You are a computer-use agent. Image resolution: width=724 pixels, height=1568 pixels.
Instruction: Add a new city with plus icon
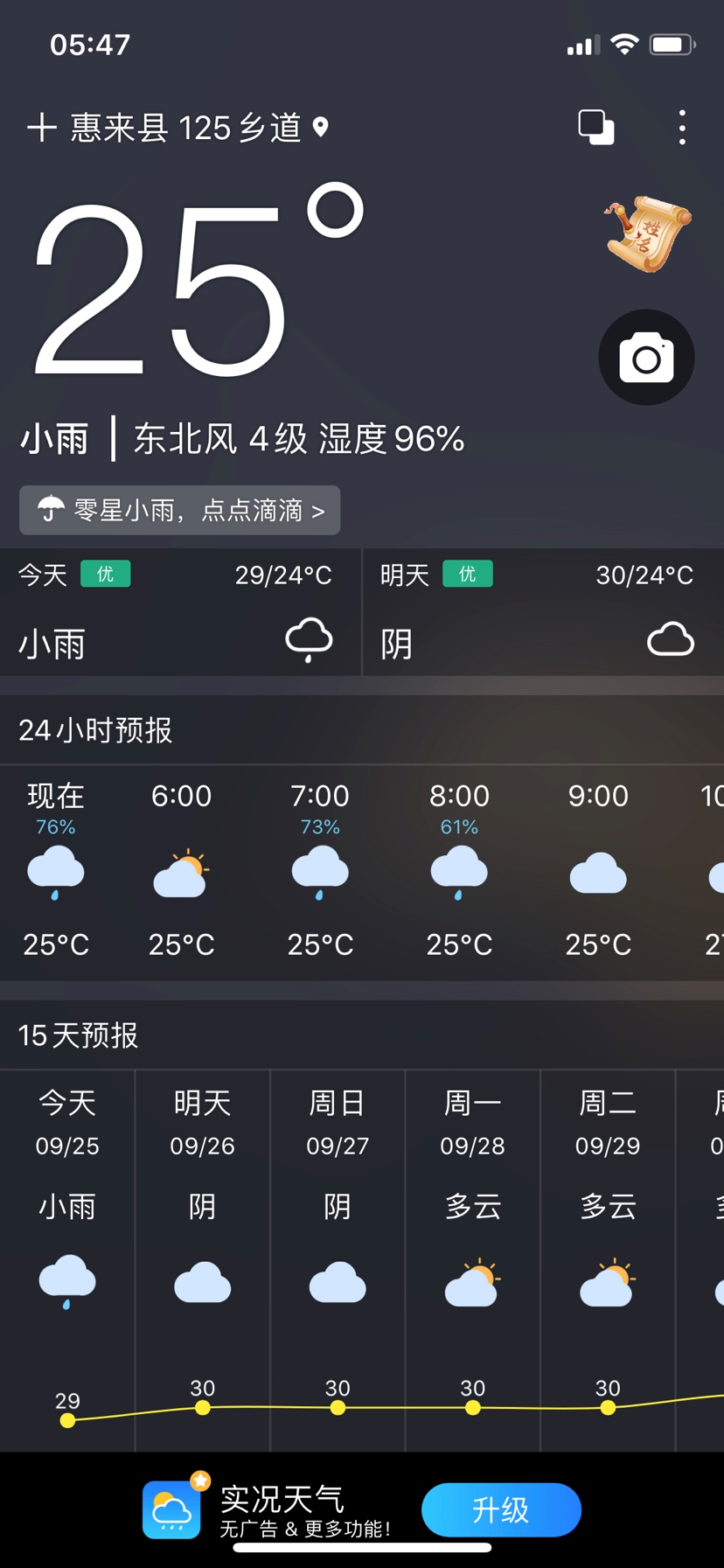(x=41, y=128)
